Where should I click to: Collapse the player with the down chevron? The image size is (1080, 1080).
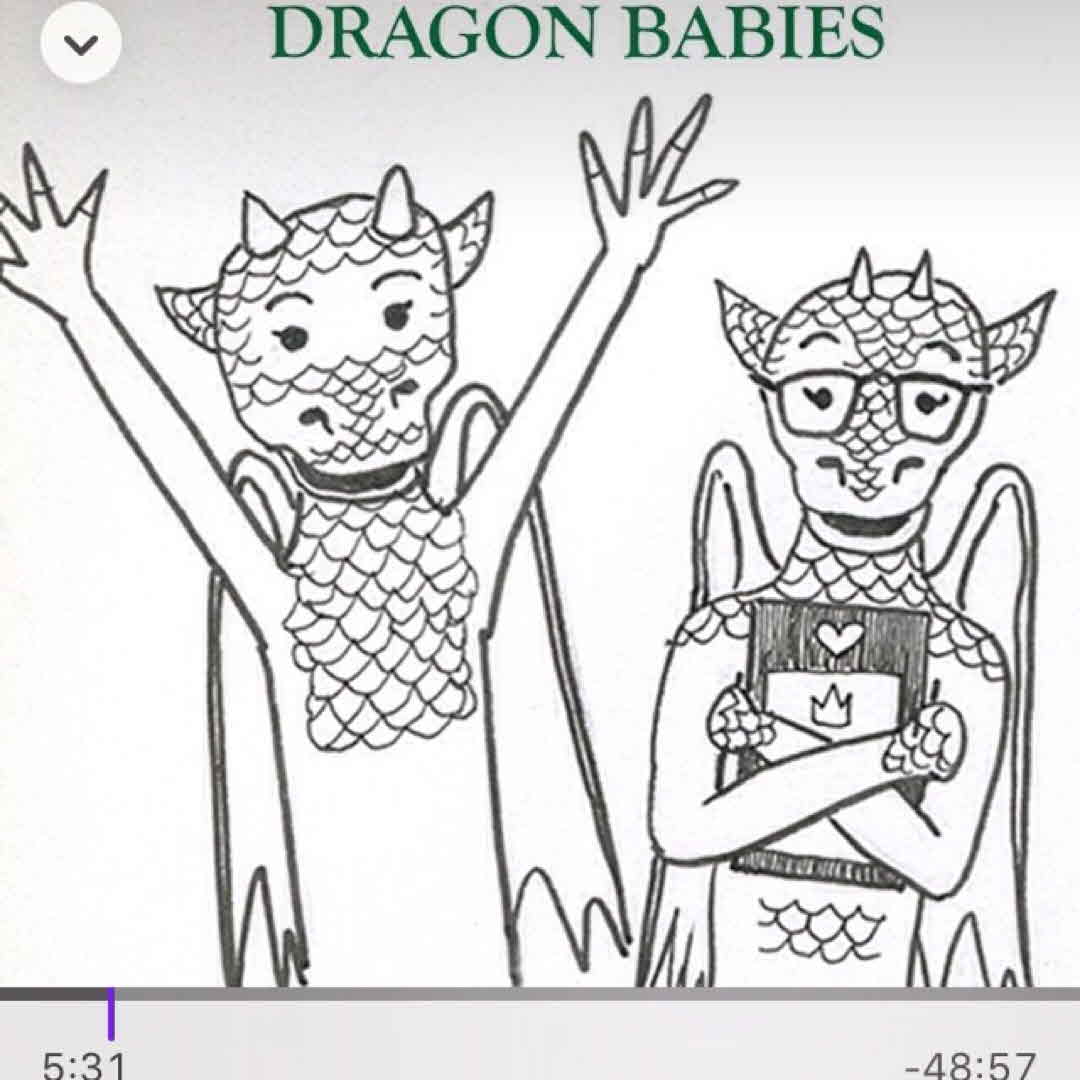coord(81,43)
